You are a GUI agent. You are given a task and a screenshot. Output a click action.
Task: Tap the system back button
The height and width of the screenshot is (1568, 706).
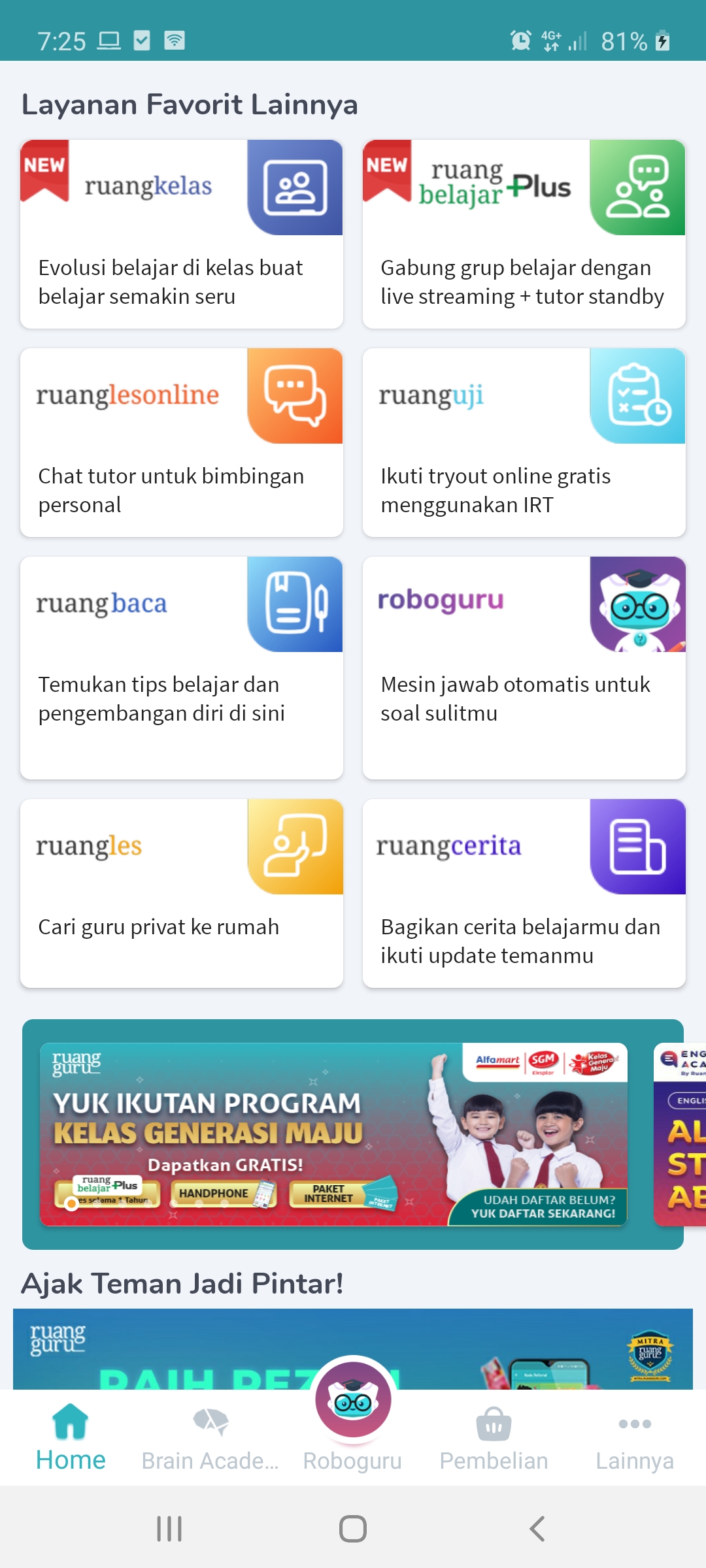(537, 1529)
